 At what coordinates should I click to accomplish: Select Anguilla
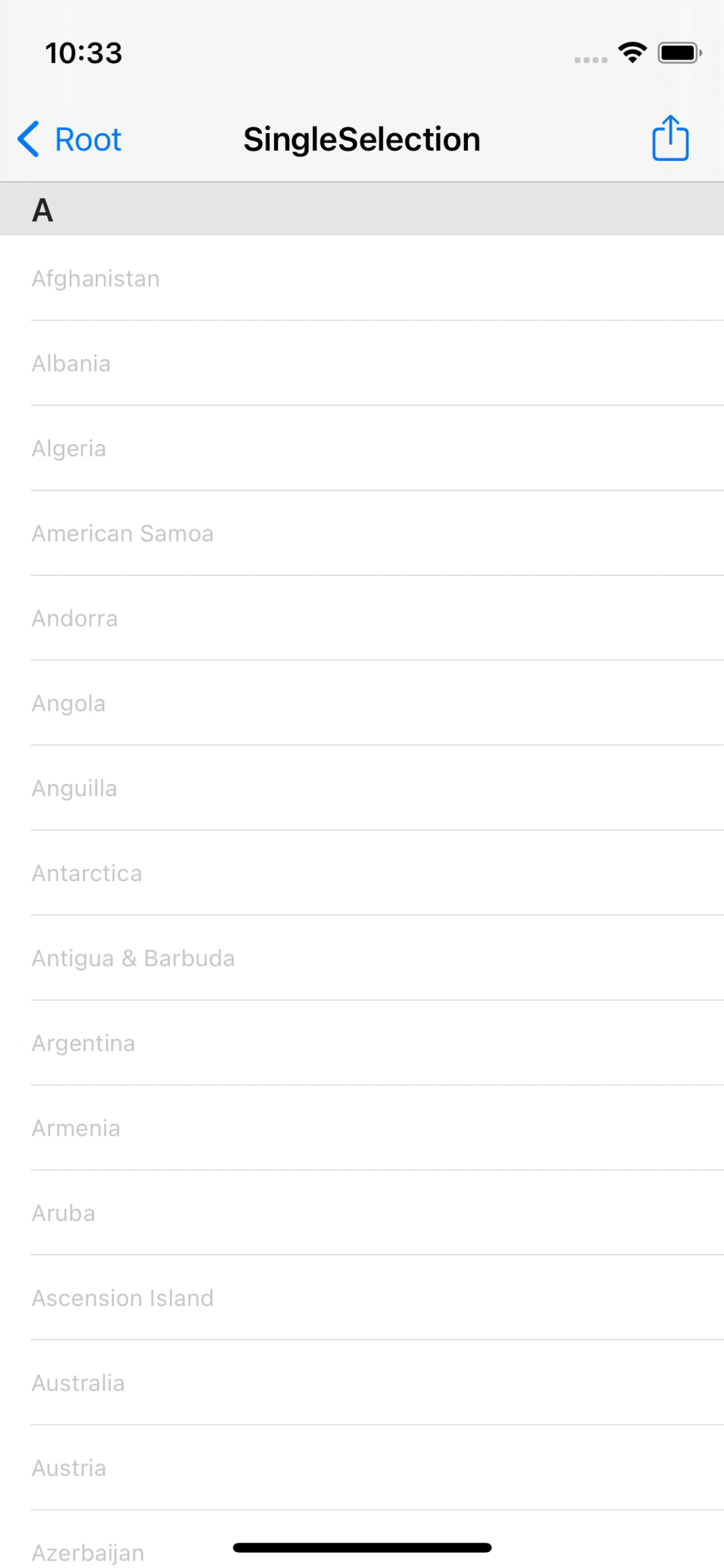click(362, 789)
